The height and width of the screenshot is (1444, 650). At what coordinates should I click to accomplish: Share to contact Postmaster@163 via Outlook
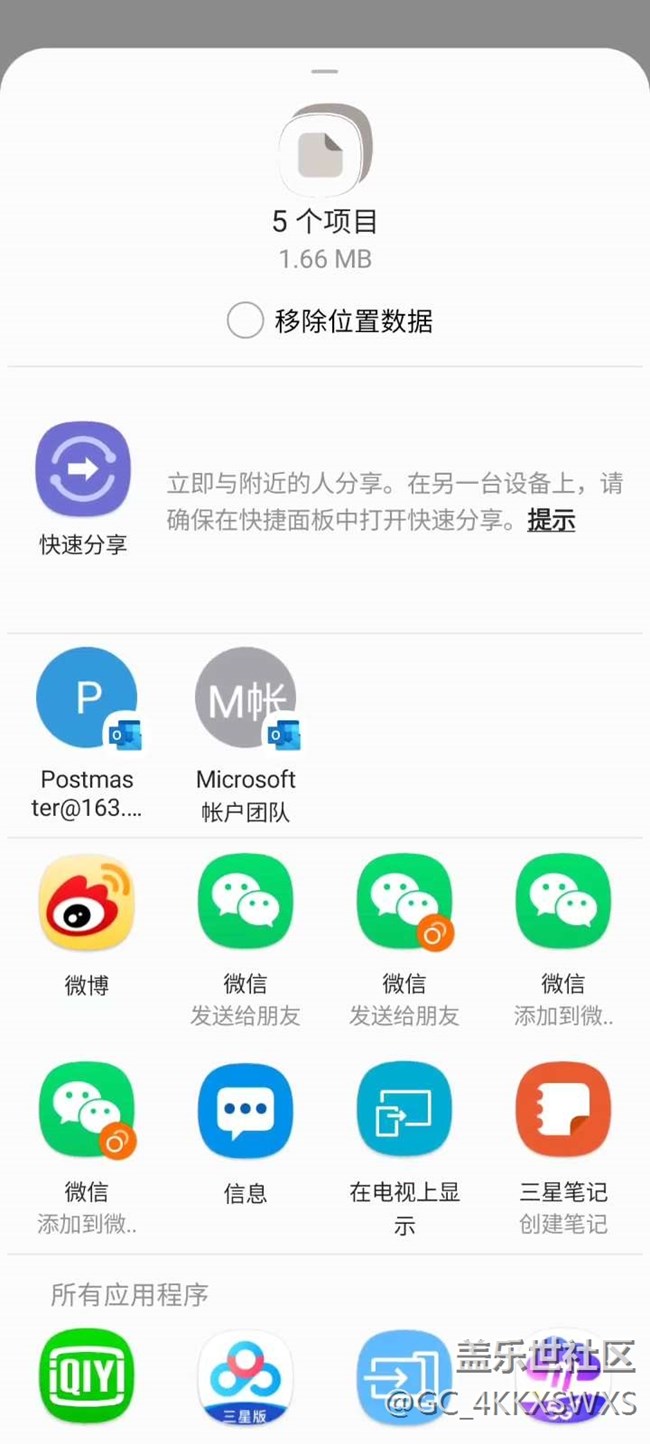tap(87, 700)
